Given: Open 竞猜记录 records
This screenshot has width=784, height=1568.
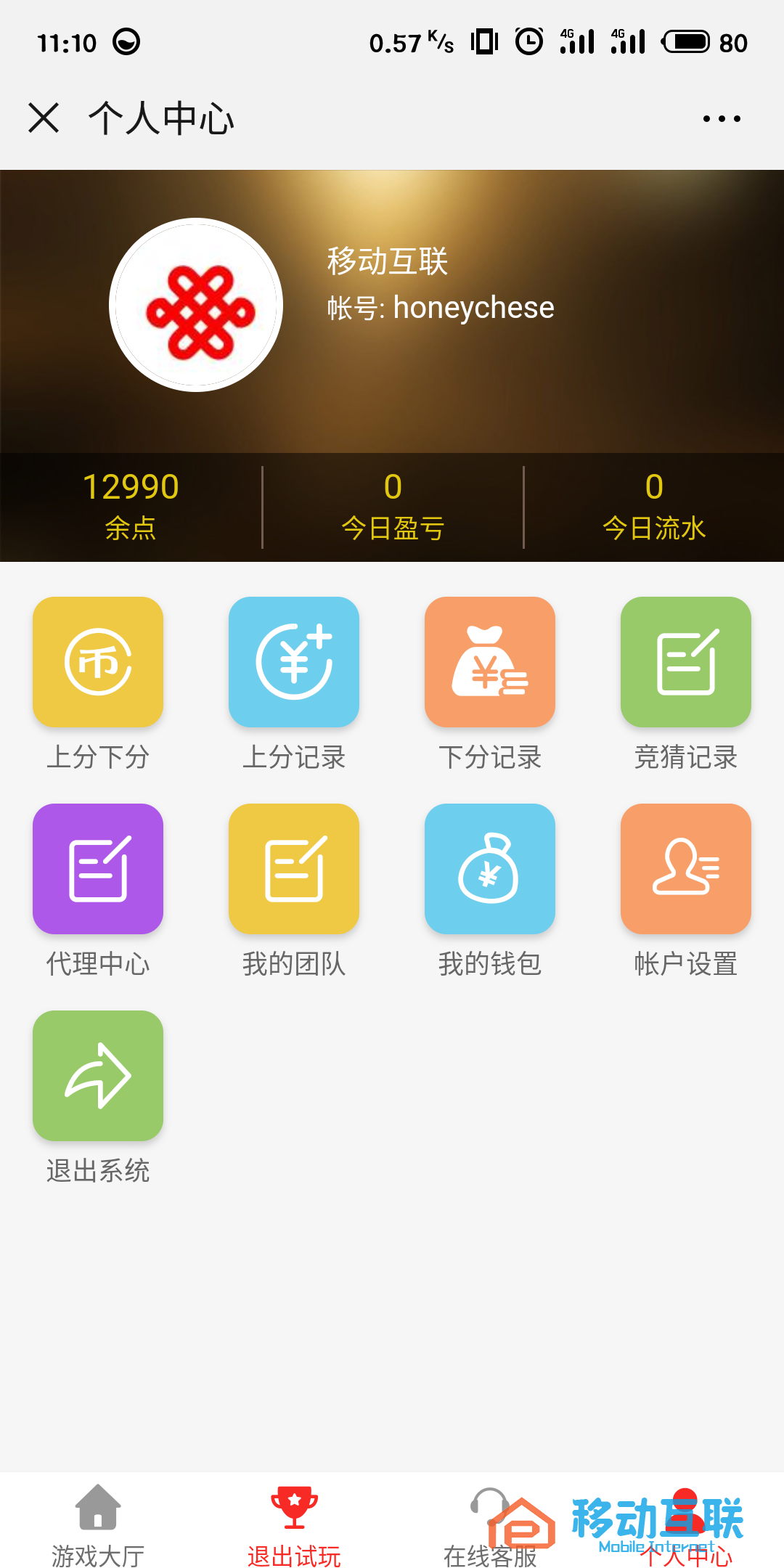Looking at the screenshot, I should coord(686,662).
